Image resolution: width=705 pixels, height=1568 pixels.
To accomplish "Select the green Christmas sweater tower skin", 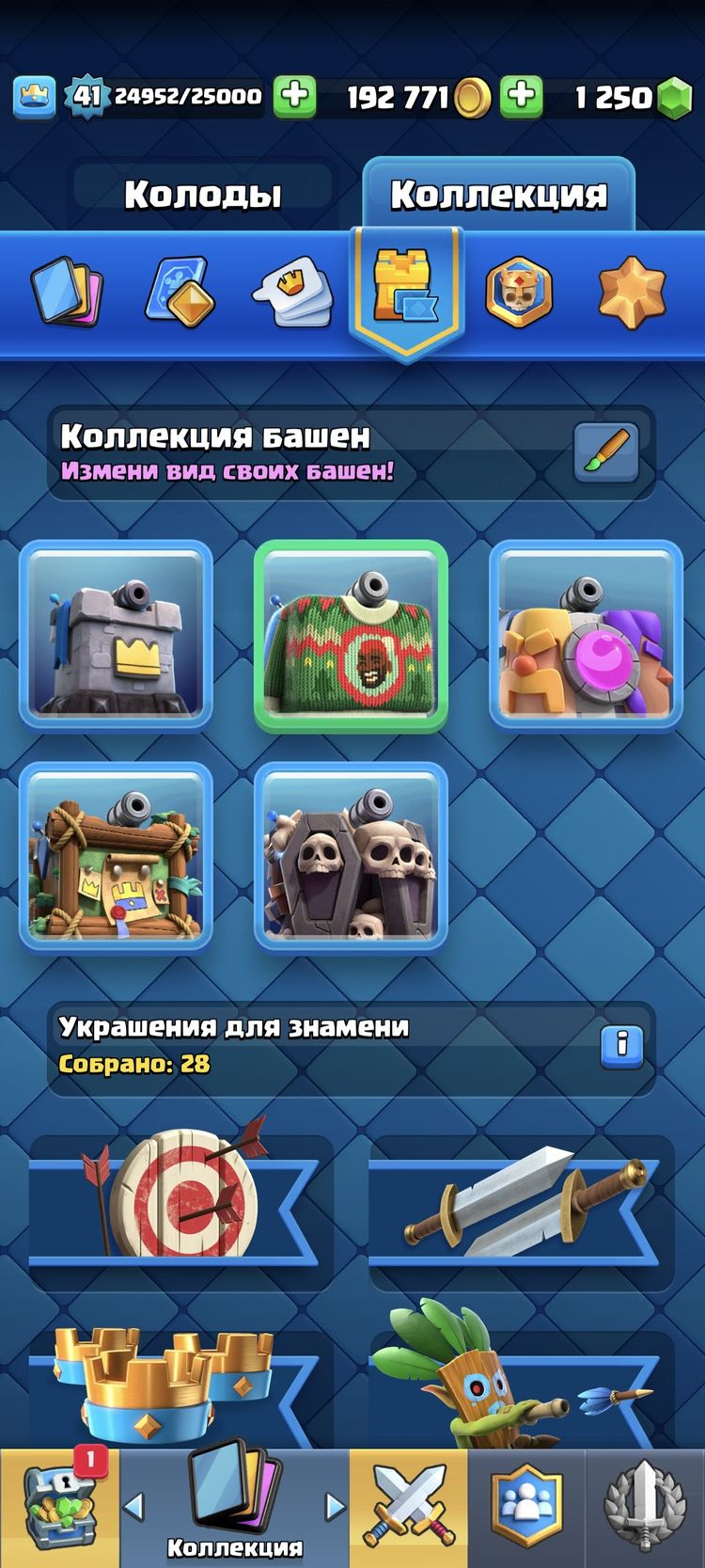I will click(x=351, y=635).
